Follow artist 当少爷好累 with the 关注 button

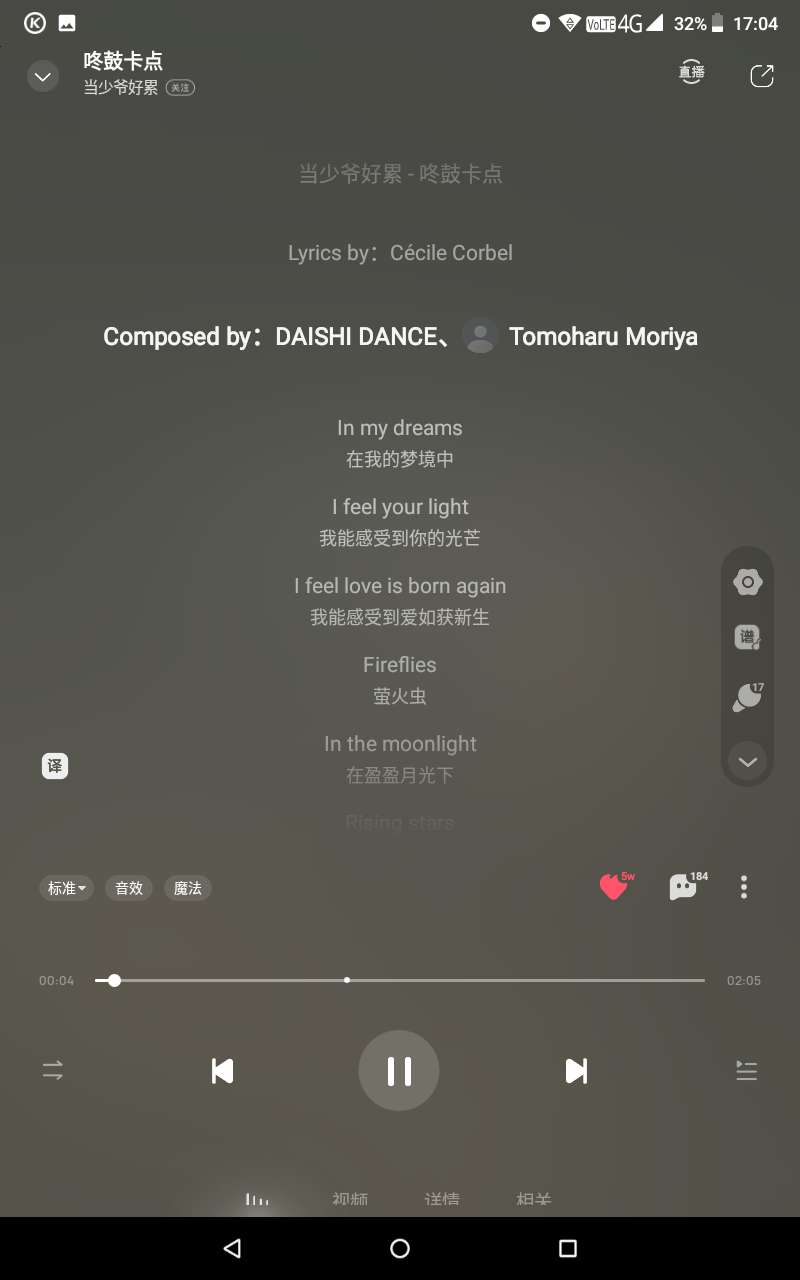click(180, 88)
